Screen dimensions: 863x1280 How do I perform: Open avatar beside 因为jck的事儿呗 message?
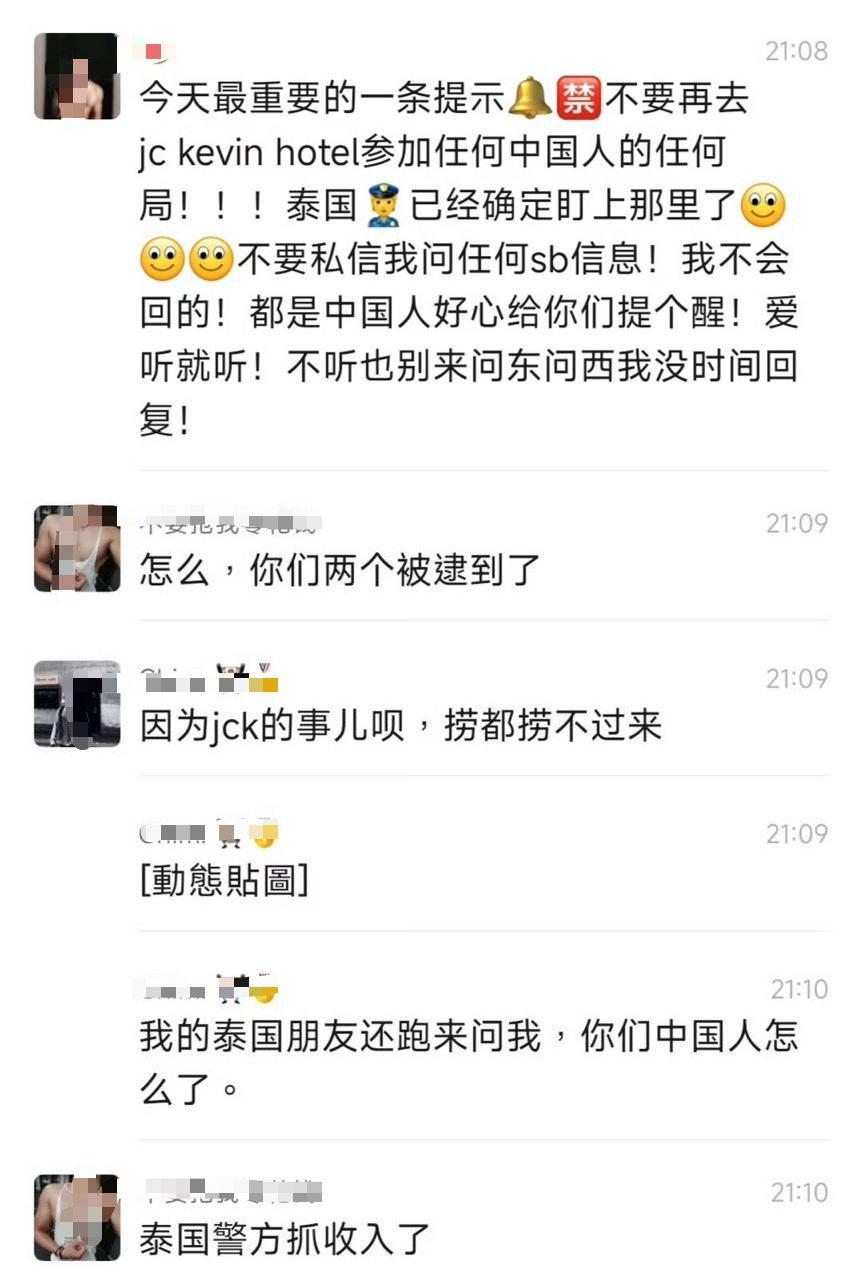tap(77, 703)
